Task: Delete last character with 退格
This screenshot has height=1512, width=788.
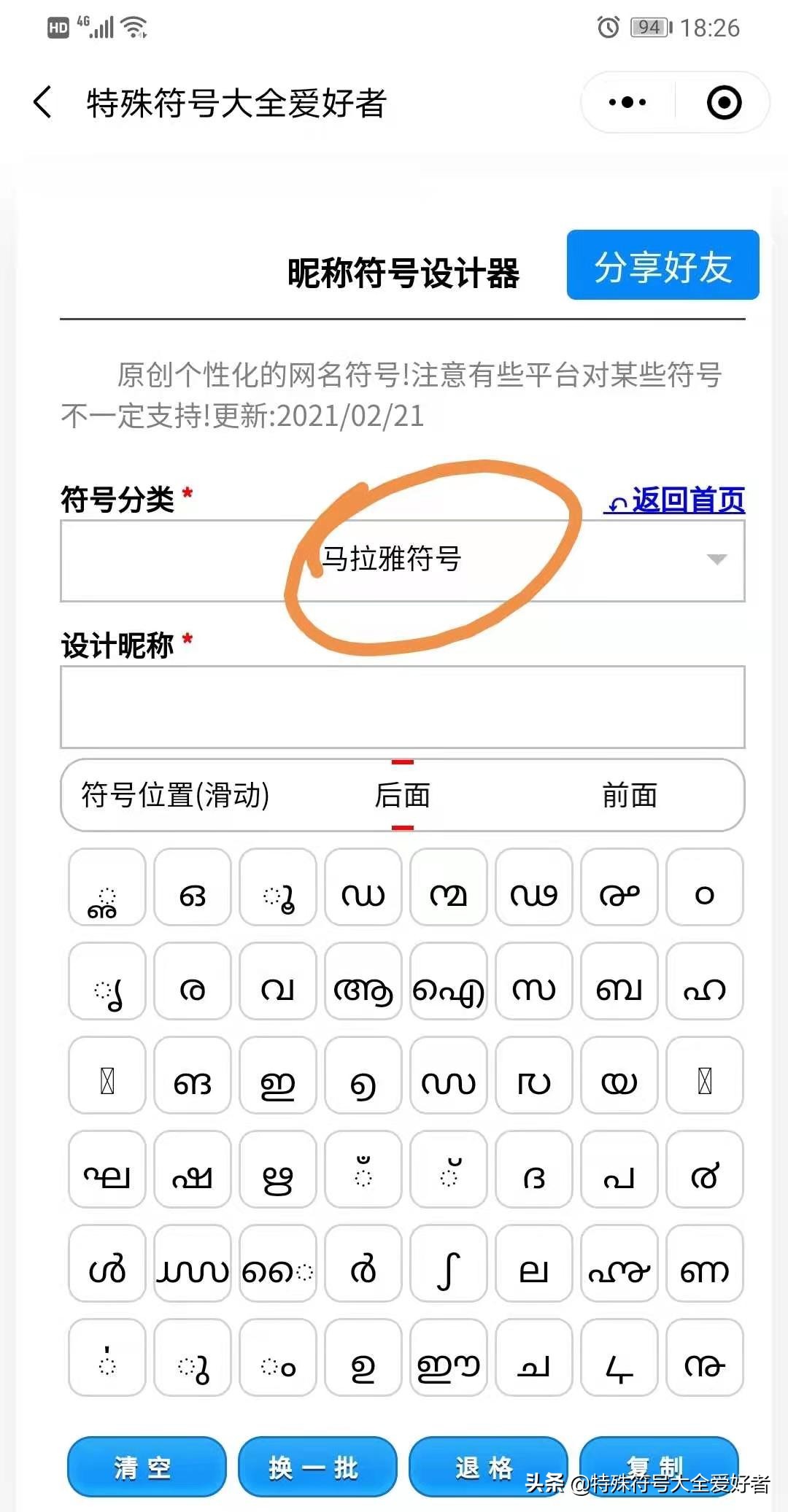Action: 485,1467
